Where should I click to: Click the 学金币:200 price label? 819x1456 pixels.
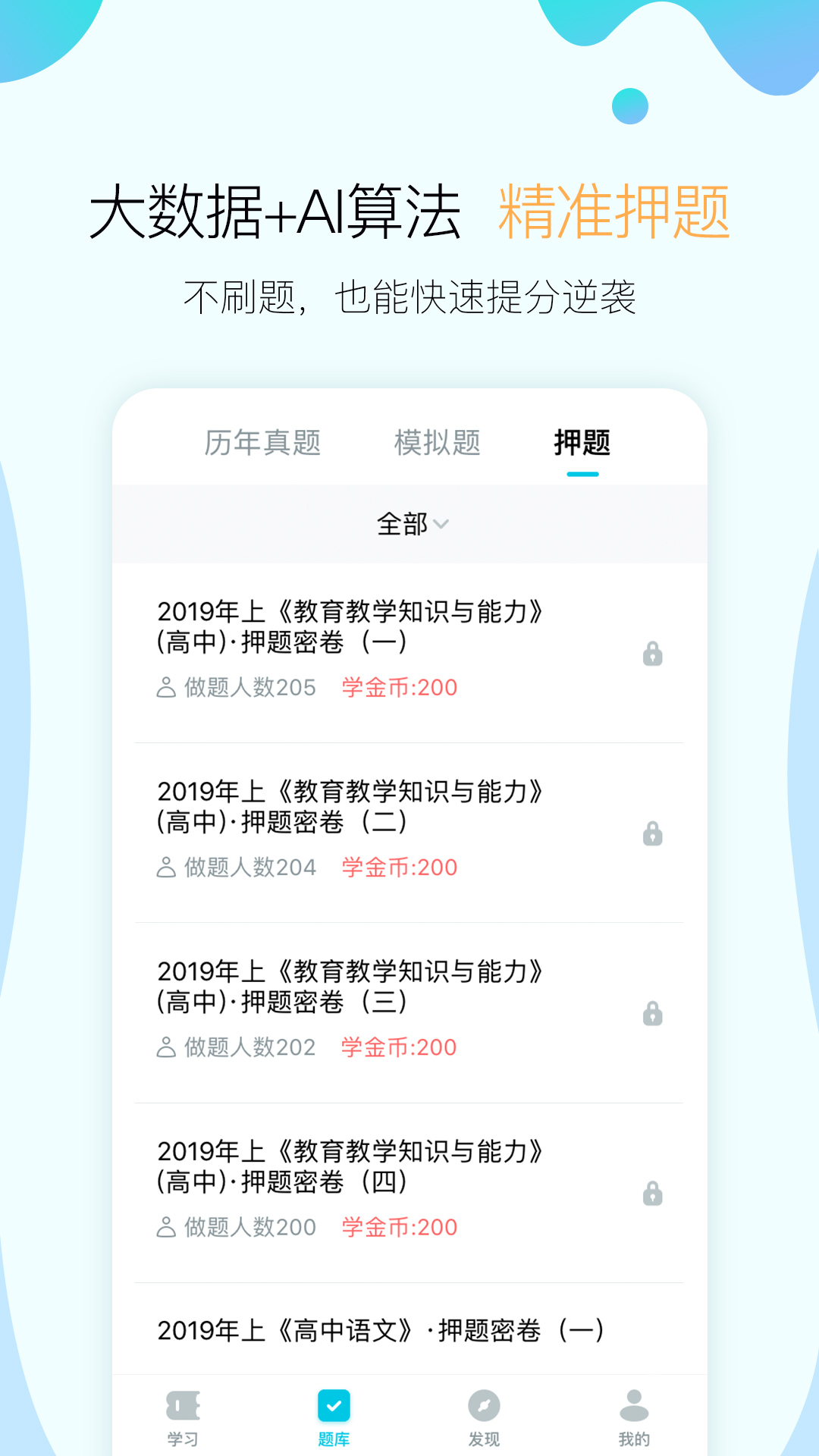click(398, 689)
